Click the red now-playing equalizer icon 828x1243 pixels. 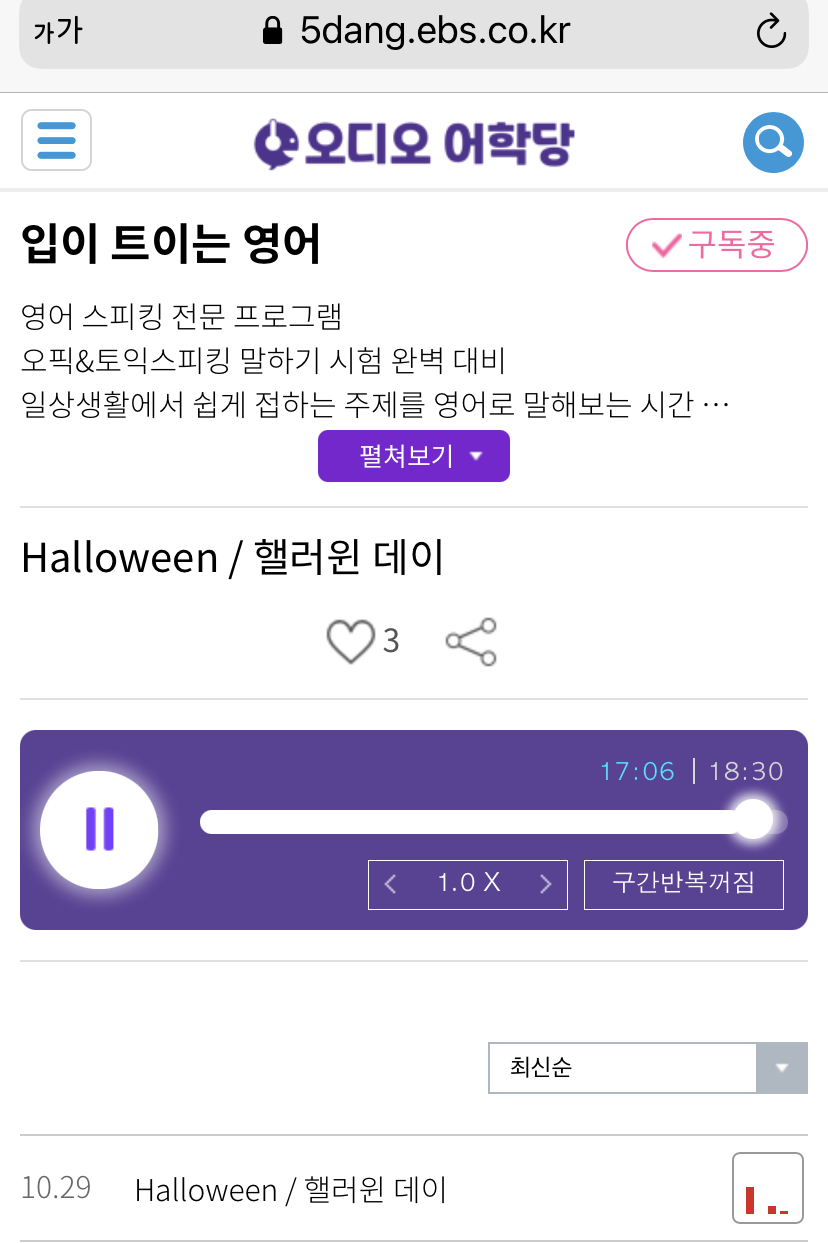click(768, 1188)
